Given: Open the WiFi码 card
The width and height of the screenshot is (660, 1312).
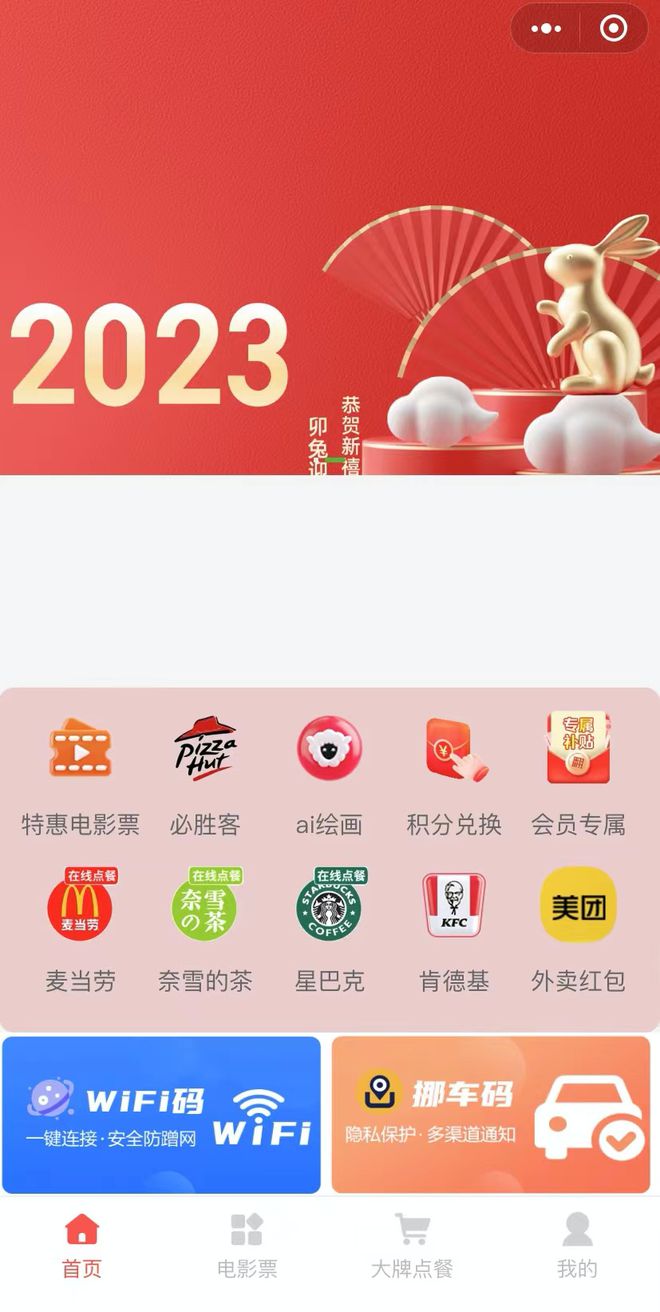Looking at the screenshot, I should tap(162, 1115).
